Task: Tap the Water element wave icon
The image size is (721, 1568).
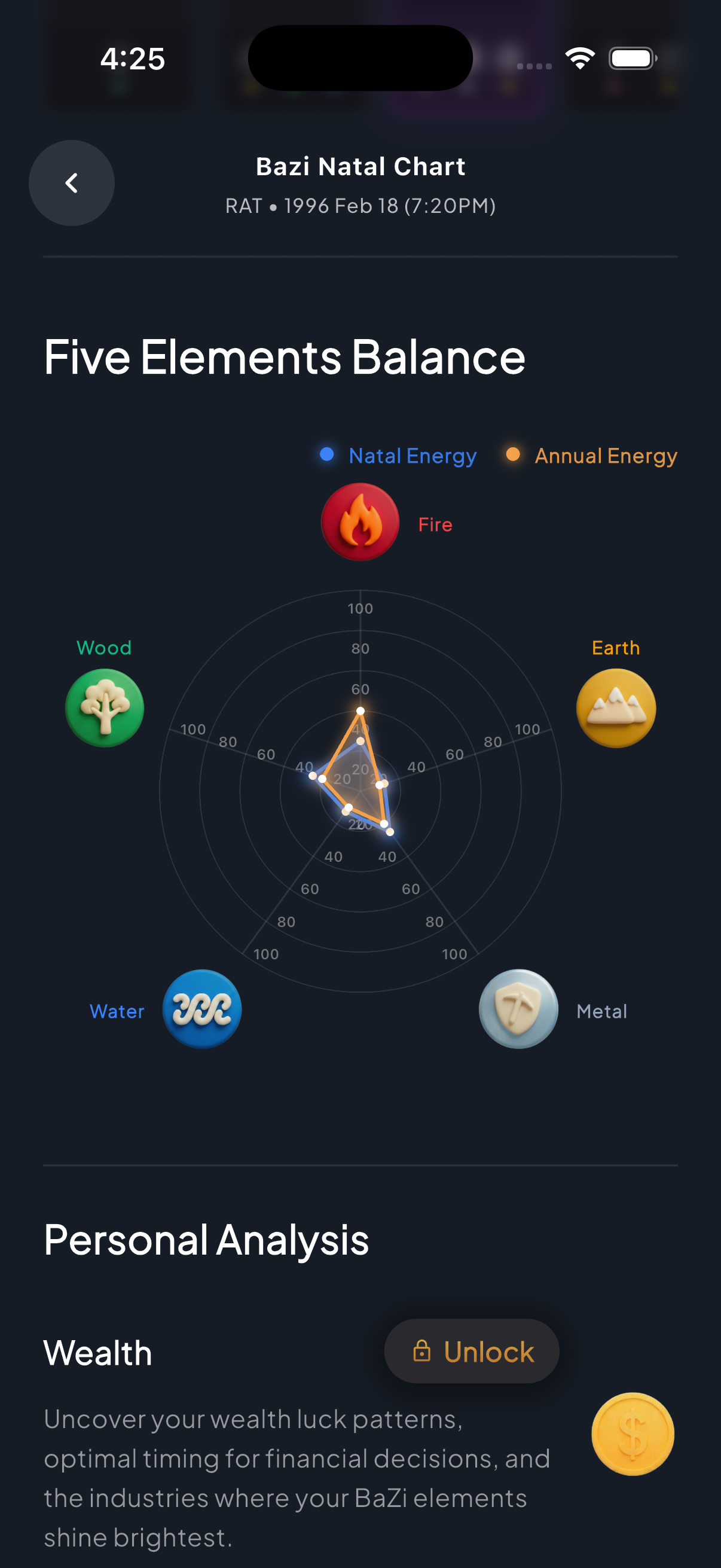Action: tap(202, 1009)
